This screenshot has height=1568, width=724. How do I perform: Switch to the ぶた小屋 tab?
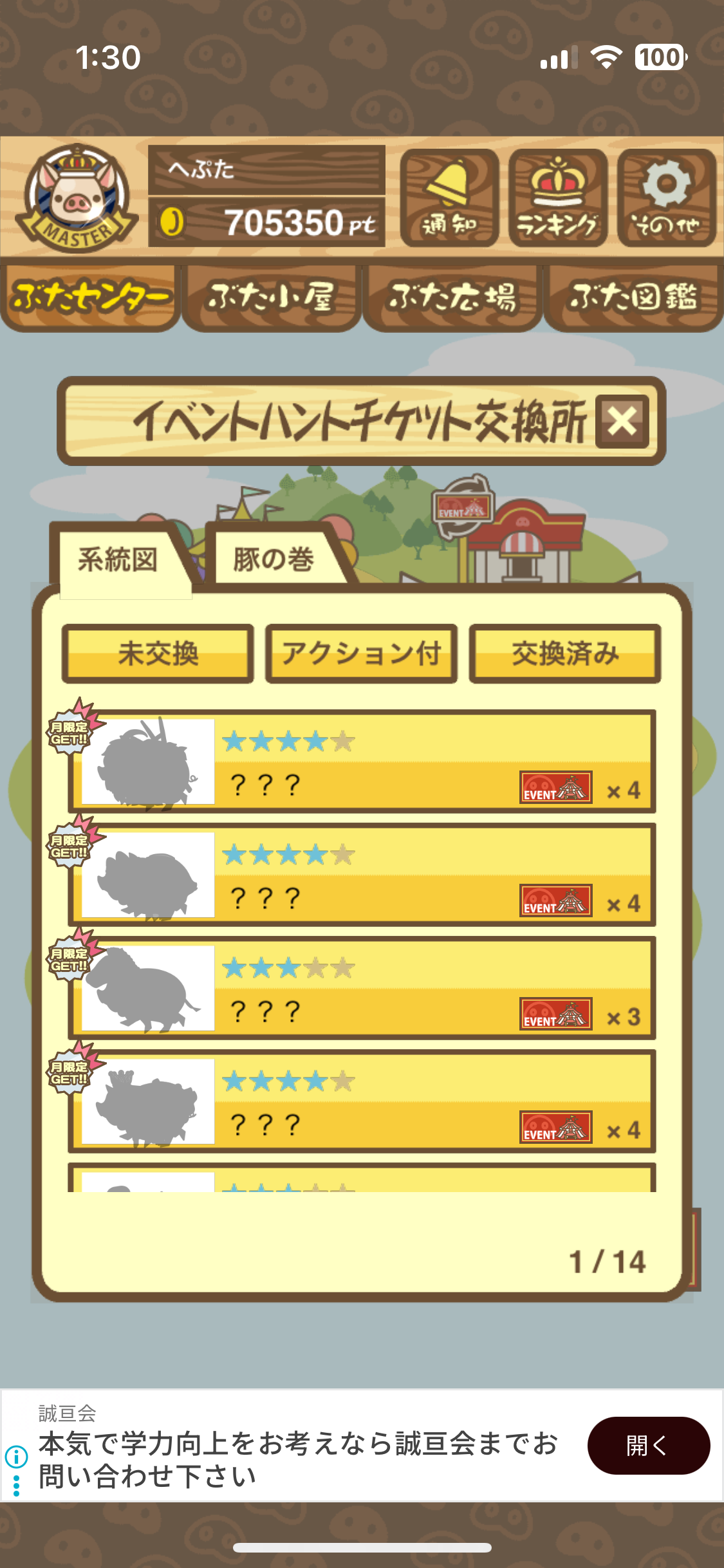pos(271,297)
